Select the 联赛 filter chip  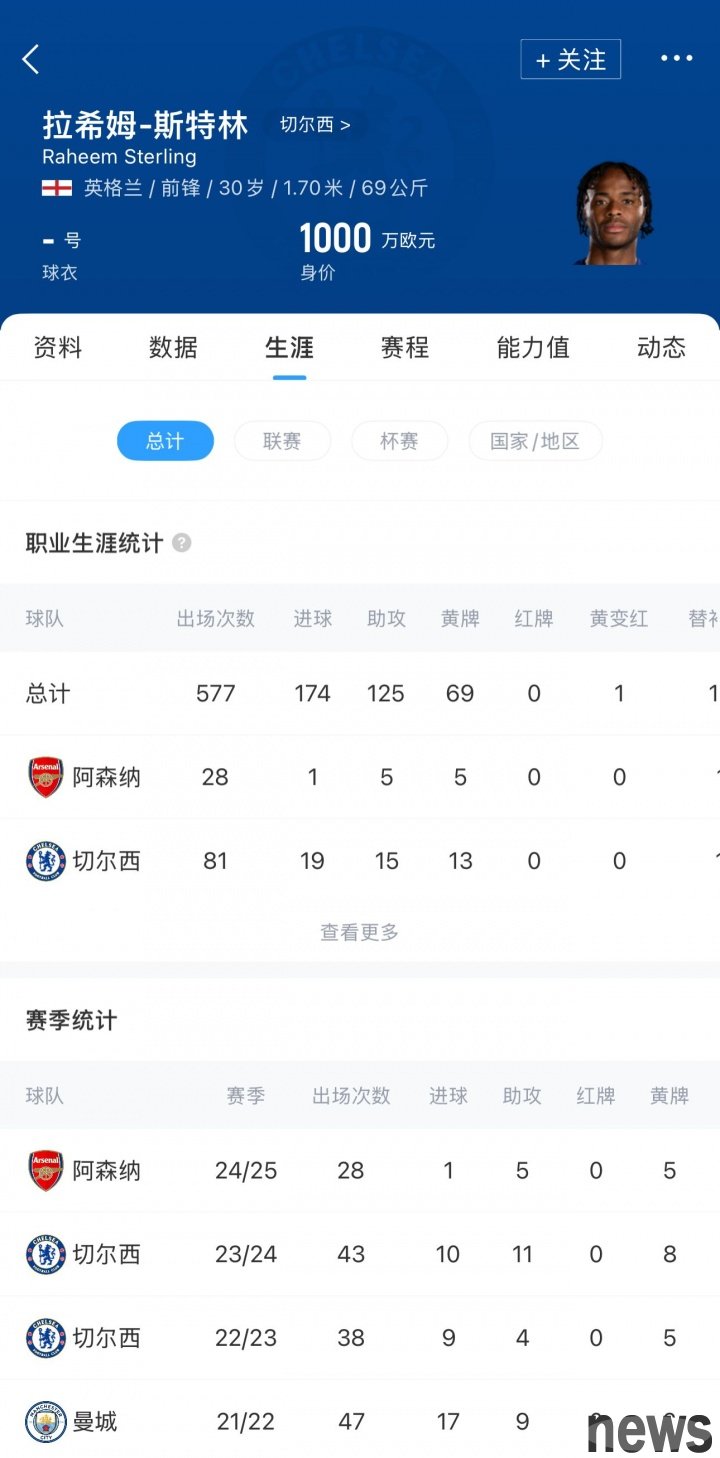pyautogui.click(x=282, y=441)
